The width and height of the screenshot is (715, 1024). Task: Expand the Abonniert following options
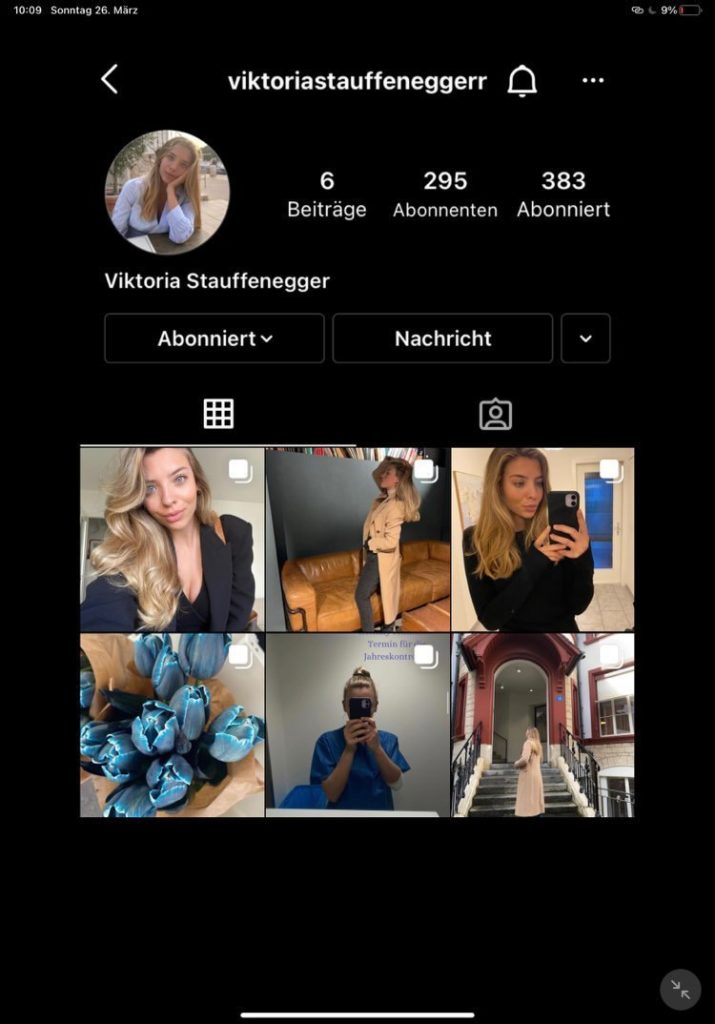[x=214, y=339]
